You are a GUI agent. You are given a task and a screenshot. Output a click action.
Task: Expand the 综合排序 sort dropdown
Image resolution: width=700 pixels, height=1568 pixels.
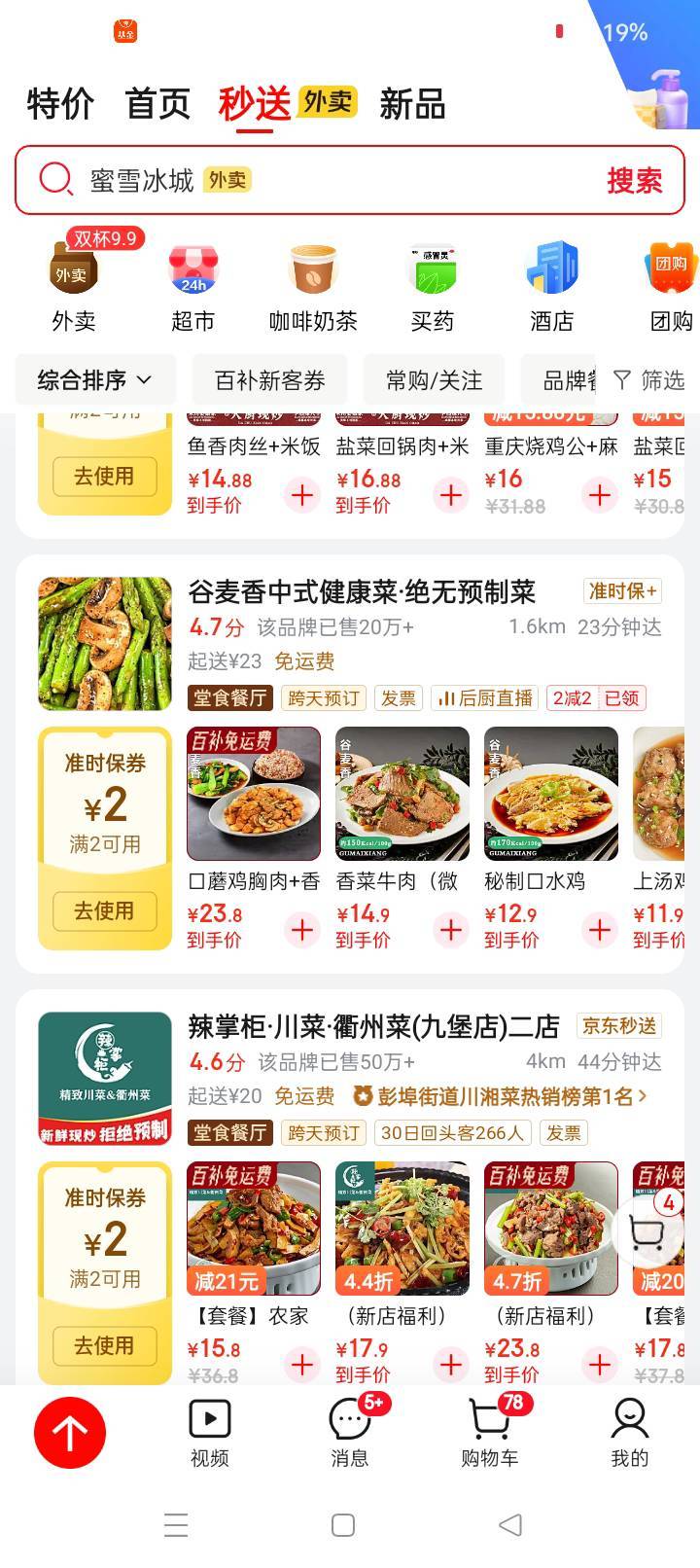point(95,380)
